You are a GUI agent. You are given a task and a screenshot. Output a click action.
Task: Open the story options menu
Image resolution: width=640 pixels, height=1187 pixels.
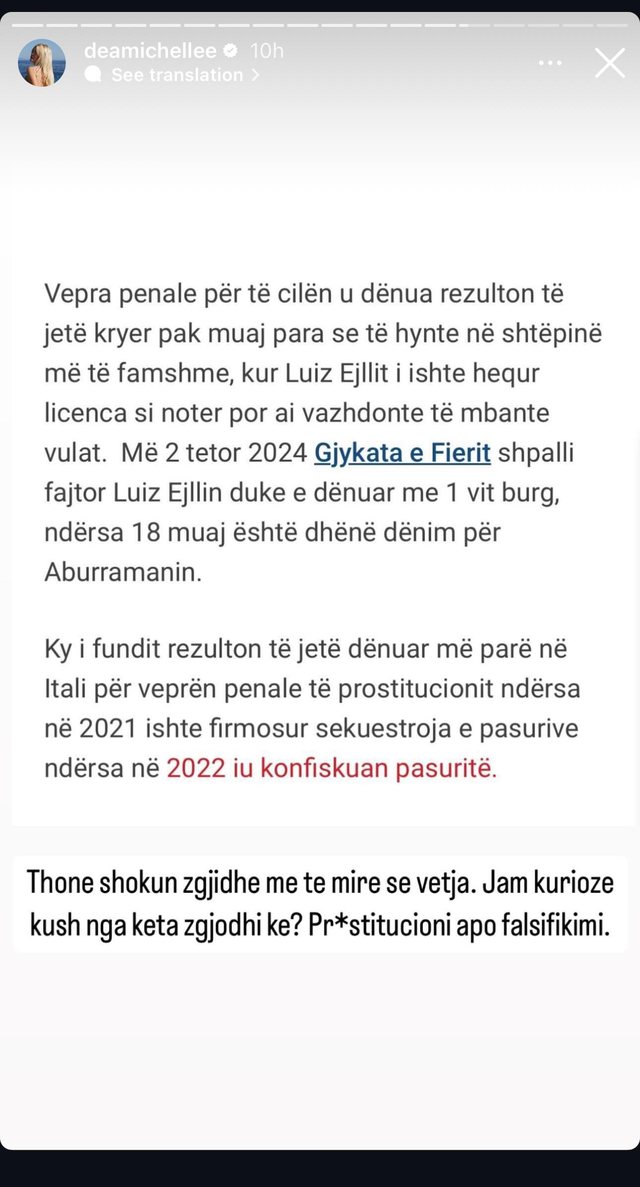[x=550, y=63]
